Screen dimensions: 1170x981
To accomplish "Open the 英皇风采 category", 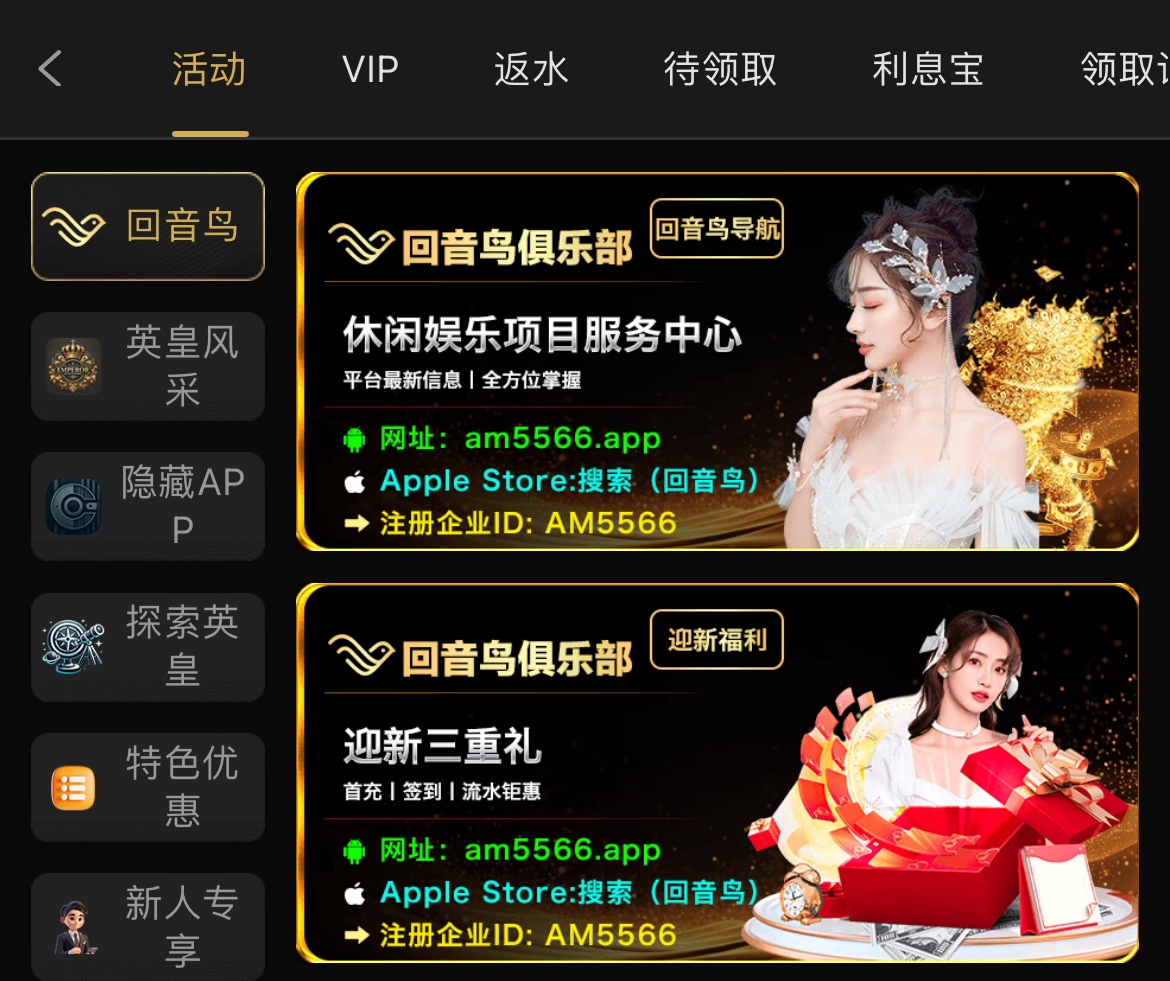I will pos(148,366).
